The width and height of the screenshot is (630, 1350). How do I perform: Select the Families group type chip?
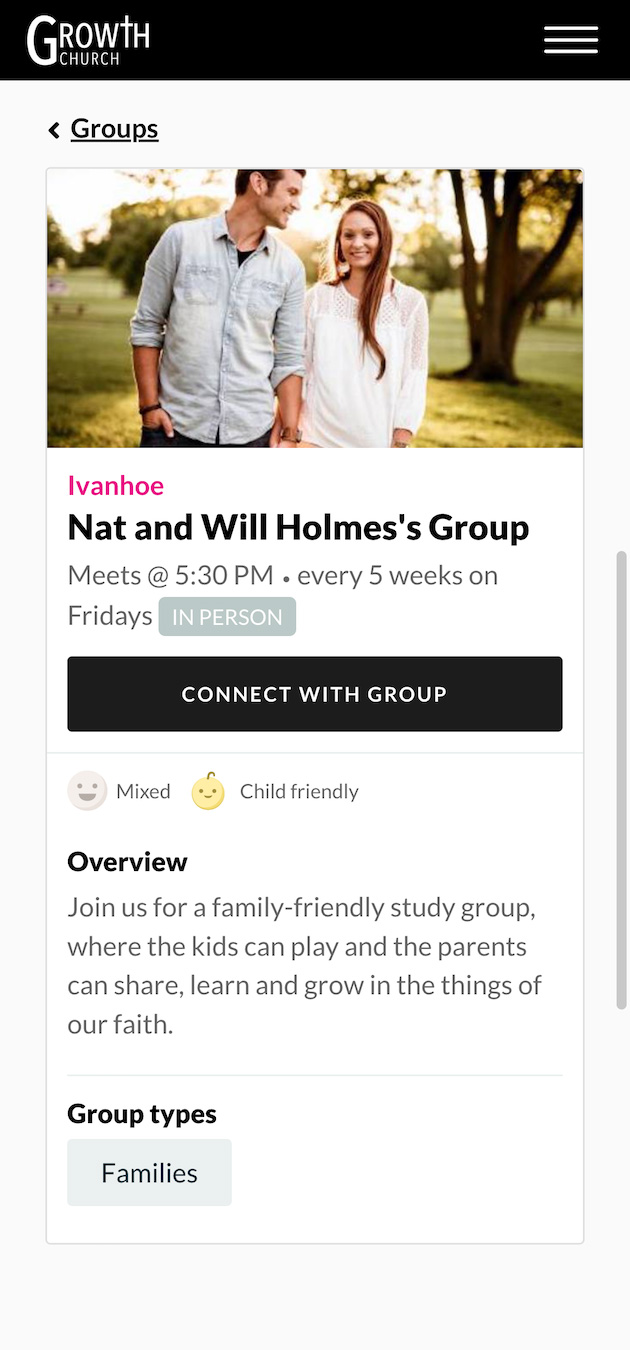(x=149, y=1172)
